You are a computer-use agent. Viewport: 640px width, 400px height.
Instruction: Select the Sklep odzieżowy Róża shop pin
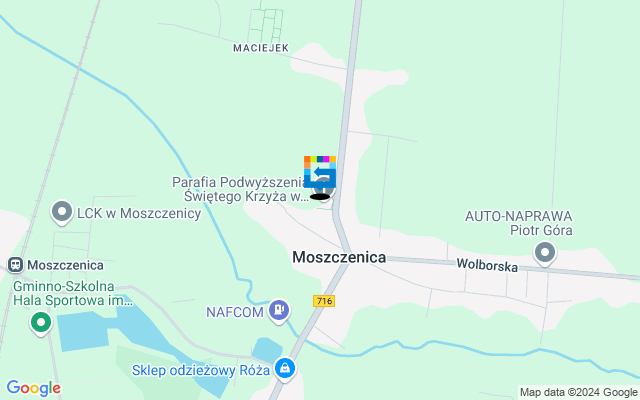pyautogui.click(x=286, y=369)
